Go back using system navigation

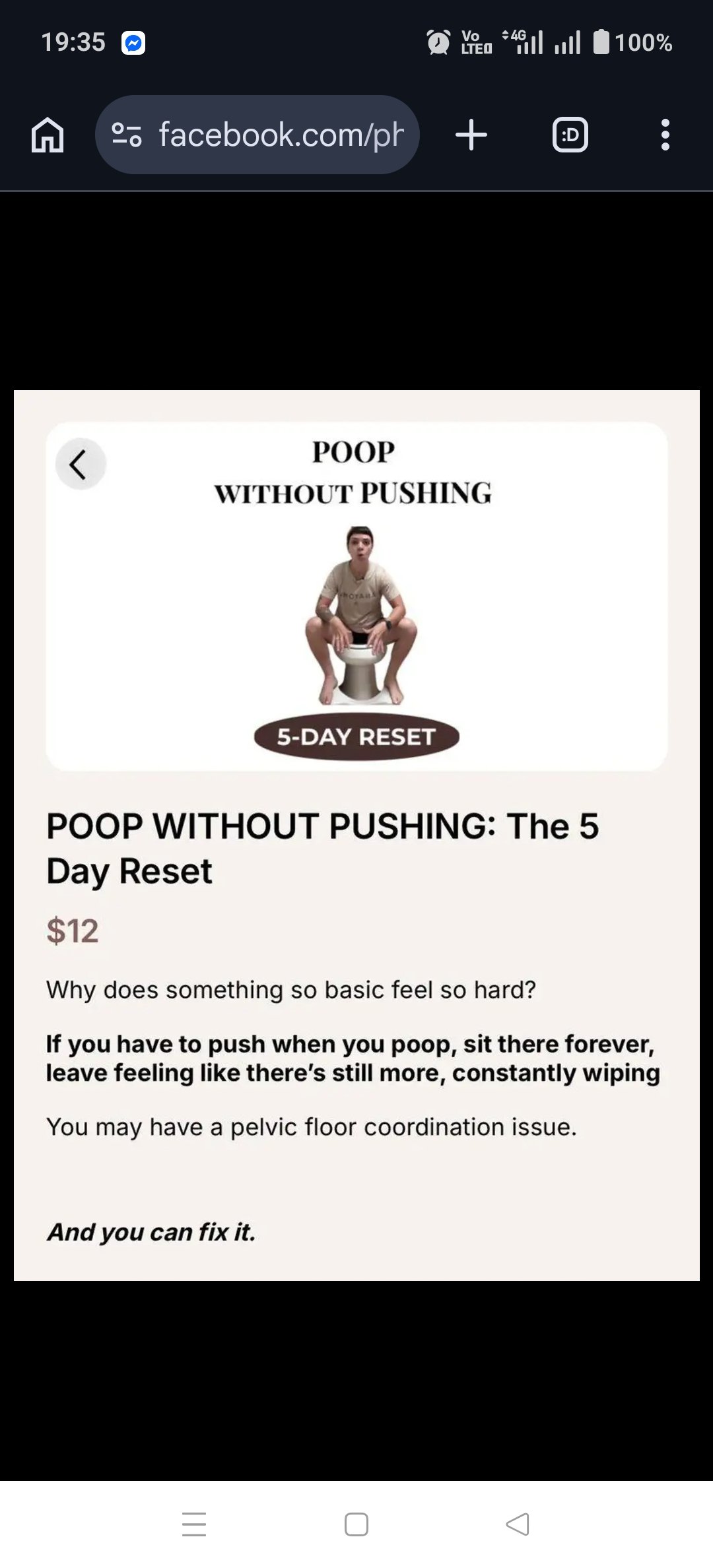[x=518, y=1524]
